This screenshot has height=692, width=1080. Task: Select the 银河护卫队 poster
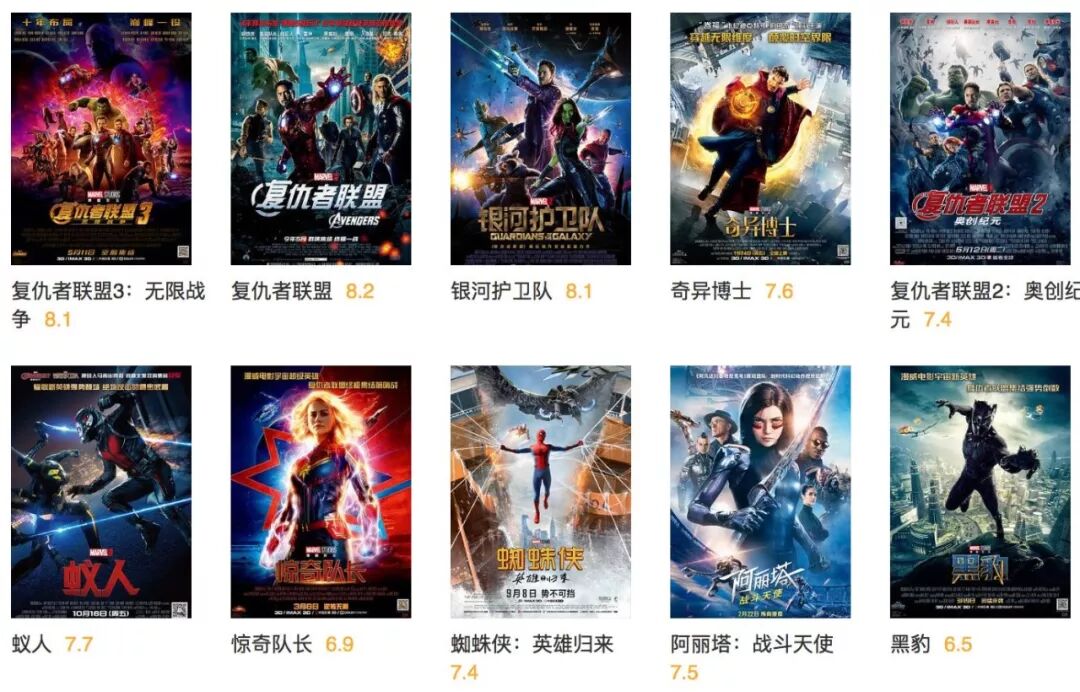[x=541, y=138]
